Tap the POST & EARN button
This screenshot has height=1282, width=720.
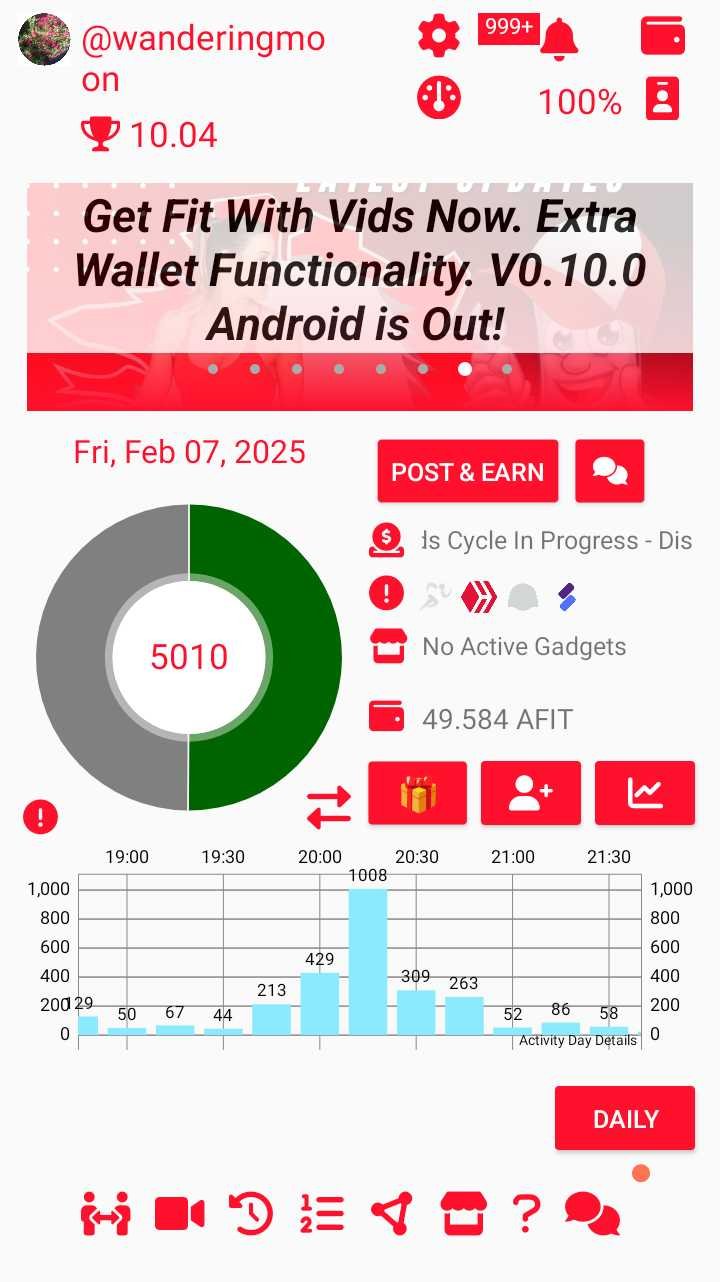click(468, 471)
